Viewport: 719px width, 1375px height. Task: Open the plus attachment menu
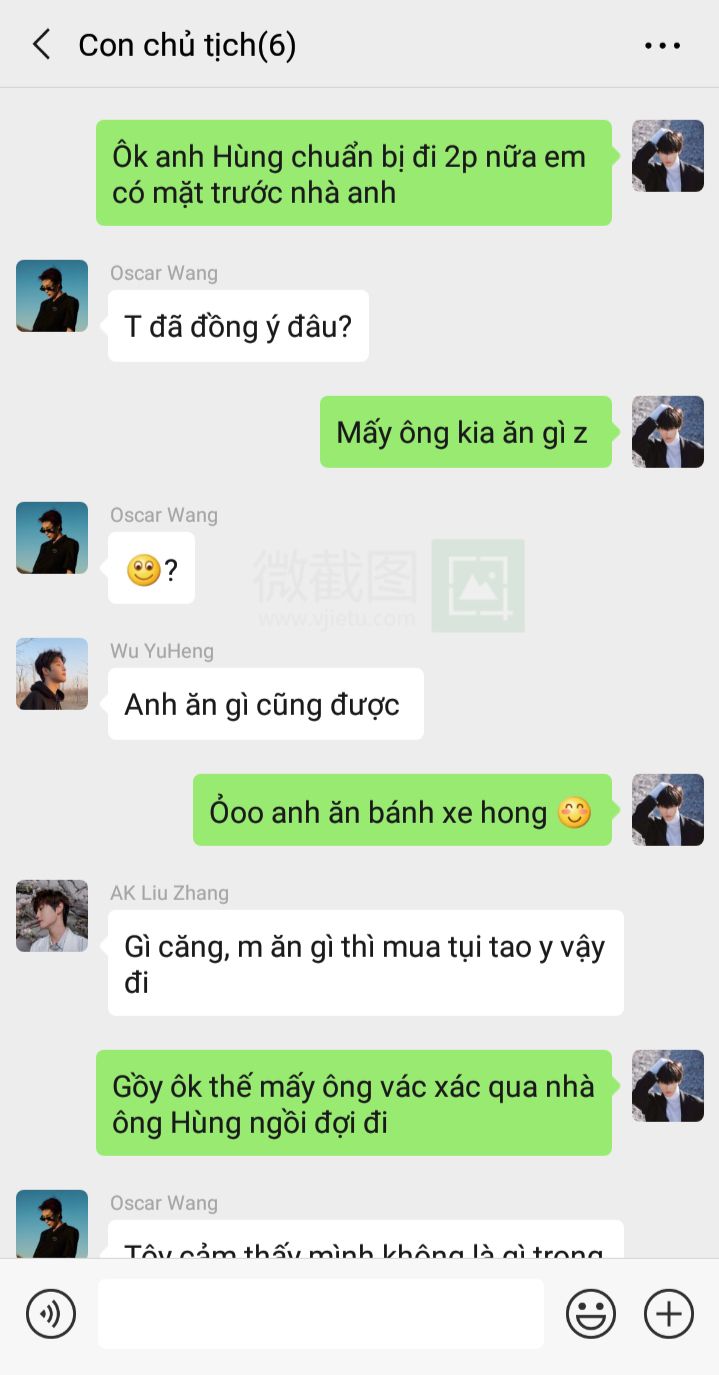669,1313
